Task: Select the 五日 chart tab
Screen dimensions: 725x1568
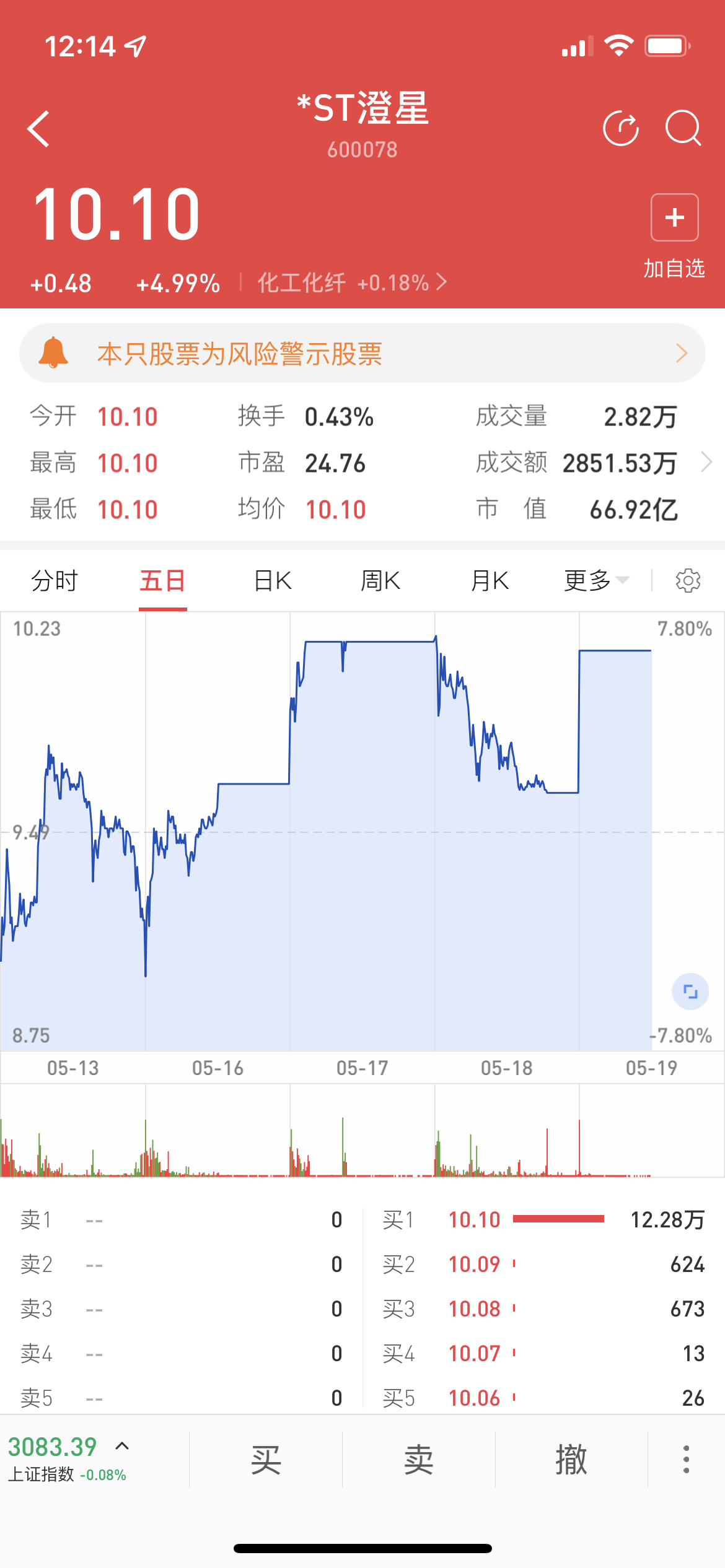Action: (x=163, y=581)
